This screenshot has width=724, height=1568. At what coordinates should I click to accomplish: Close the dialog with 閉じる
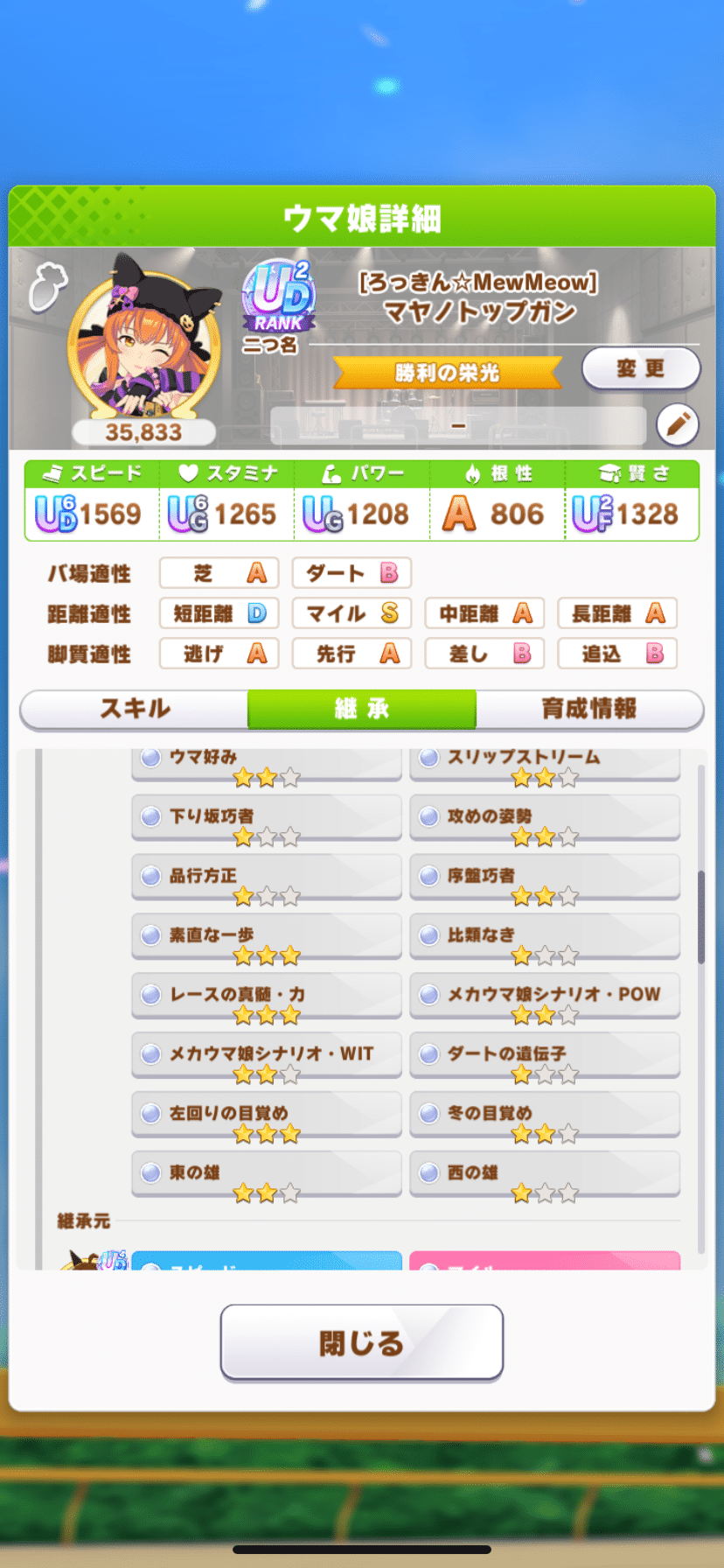click(x=362, y=1342)
